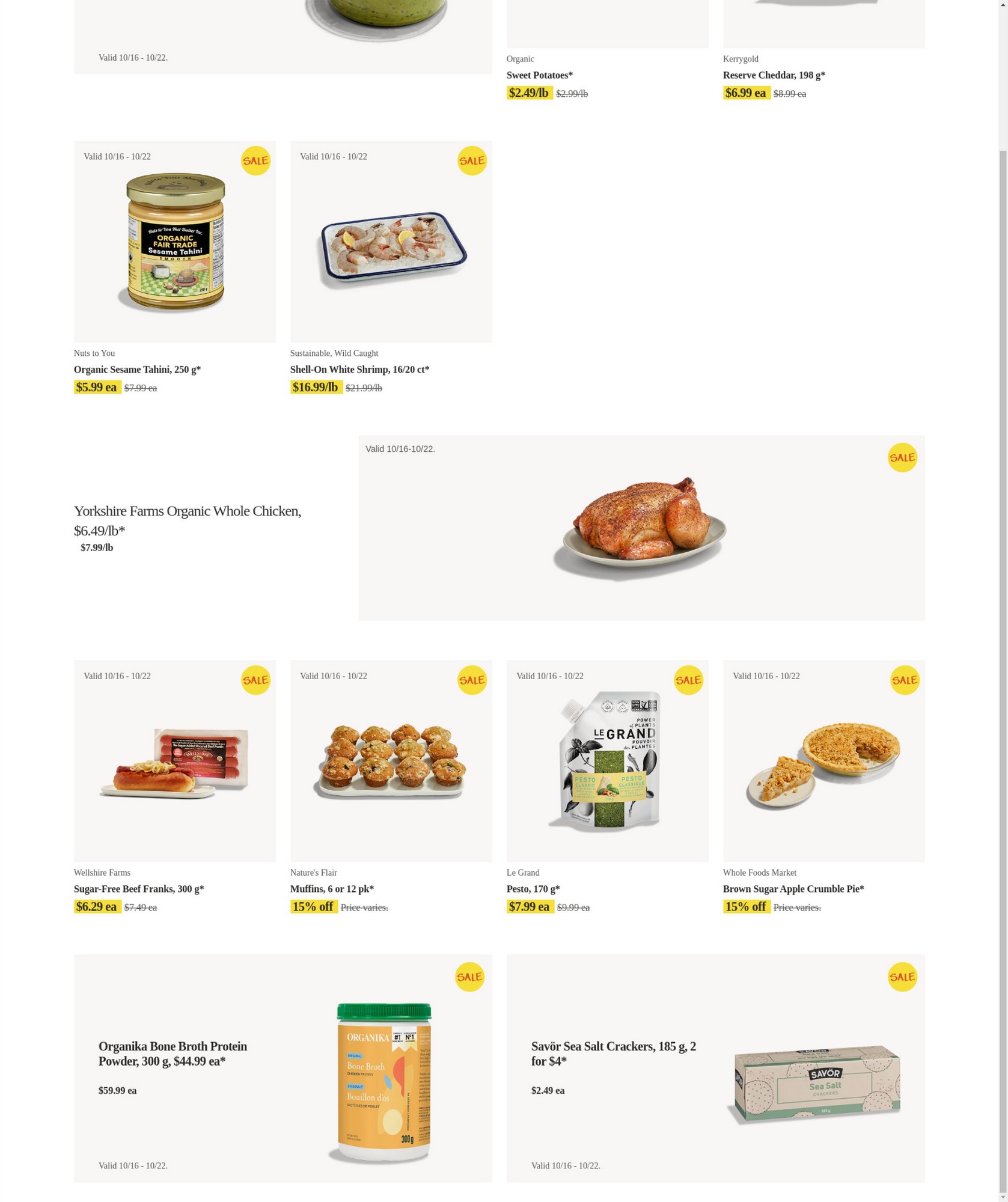Open the Organika Bone Broth Protein Powder banner
The height and width of the screenshot is (1202, 1008).
pyautogui.click(x=283, y=1068)
